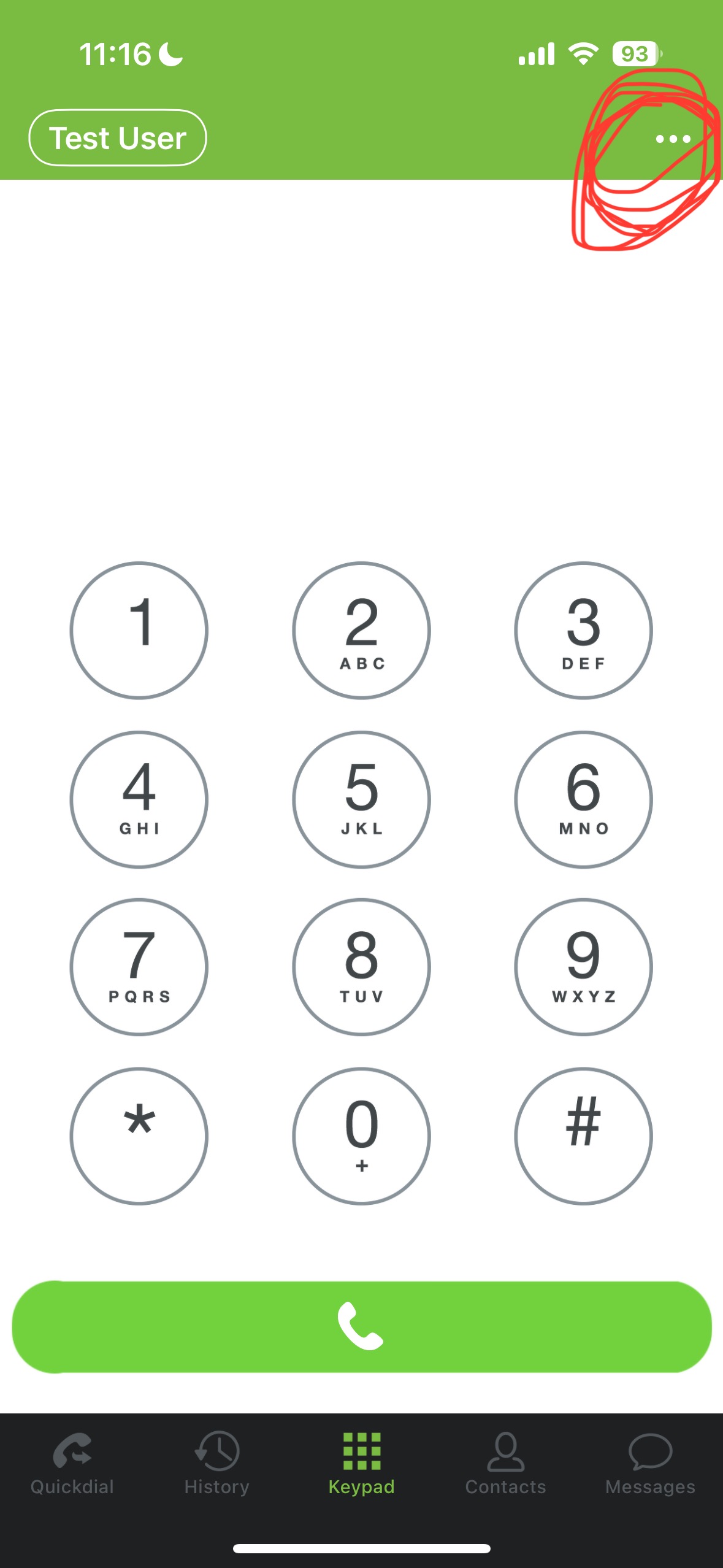Switch to the Quickdial tab

click(72, 1464)
